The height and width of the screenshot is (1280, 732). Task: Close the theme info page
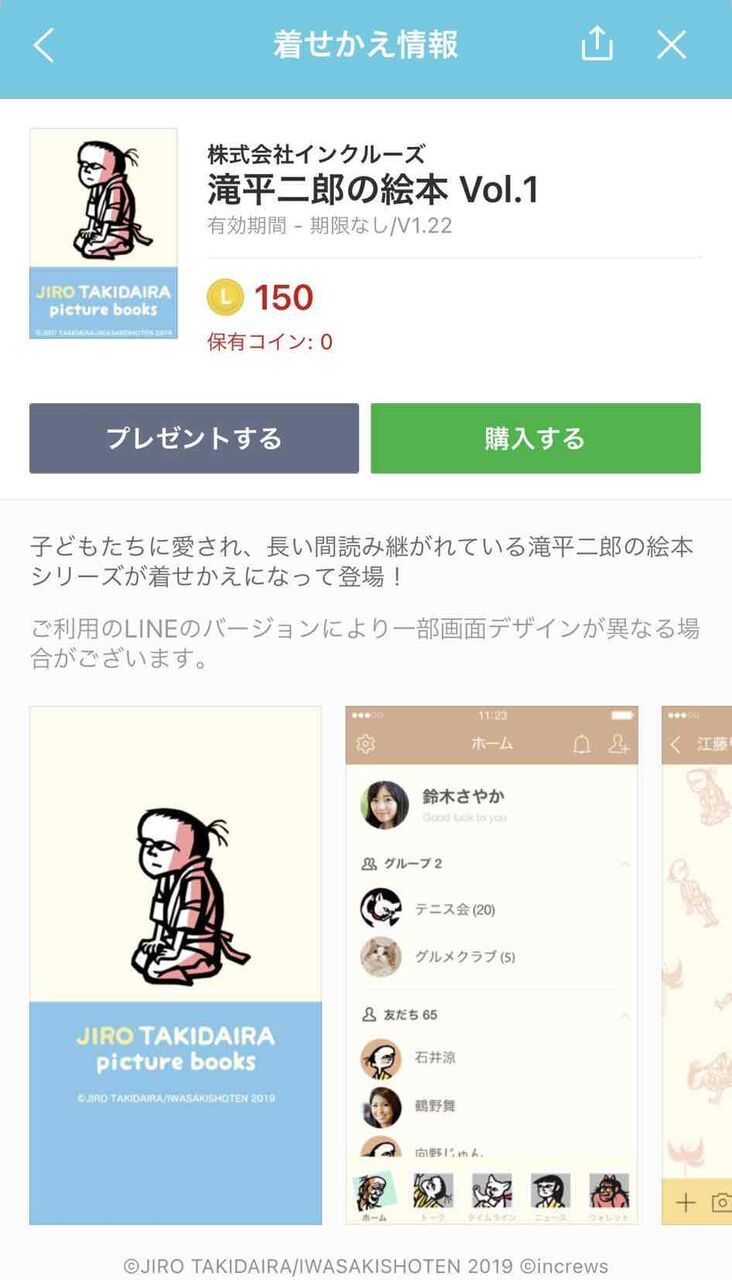pos(672,45)
